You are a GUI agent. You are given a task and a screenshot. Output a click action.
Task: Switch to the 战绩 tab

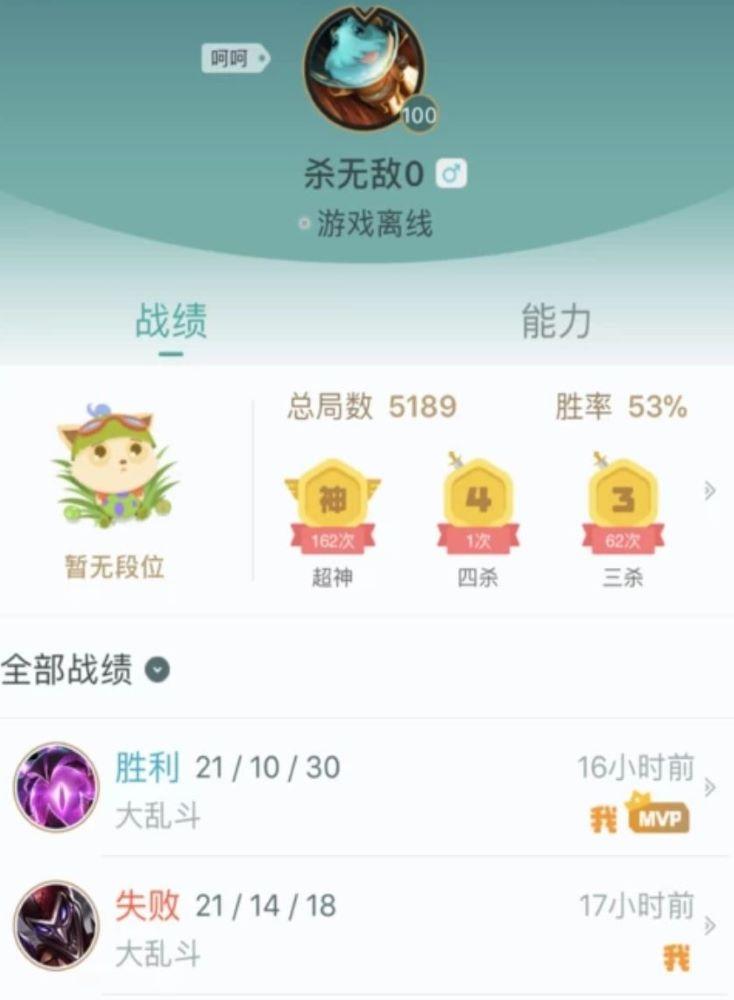point(171,322)
